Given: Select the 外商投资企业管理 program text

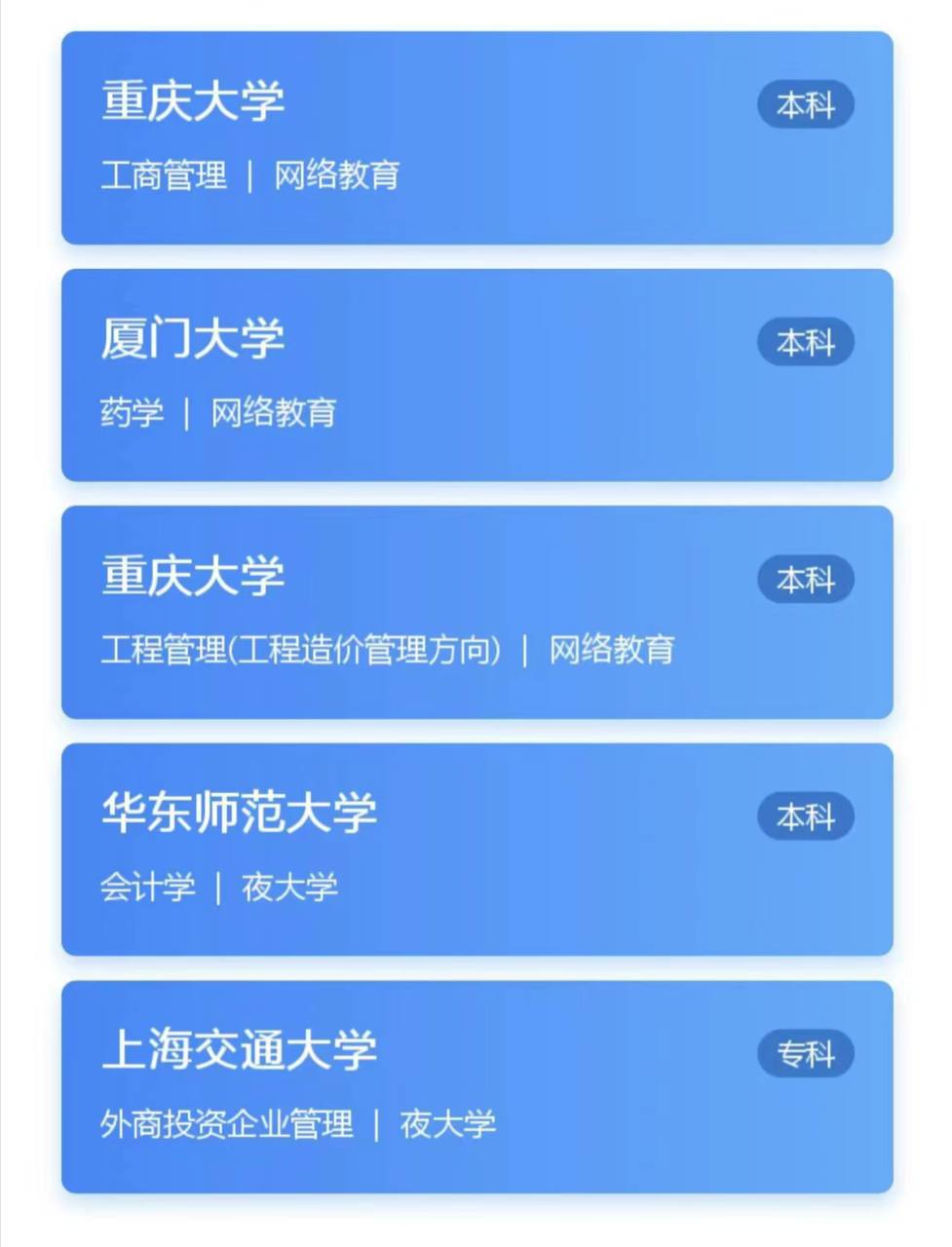Looking at the screenshot, I should coord(229,1124).
